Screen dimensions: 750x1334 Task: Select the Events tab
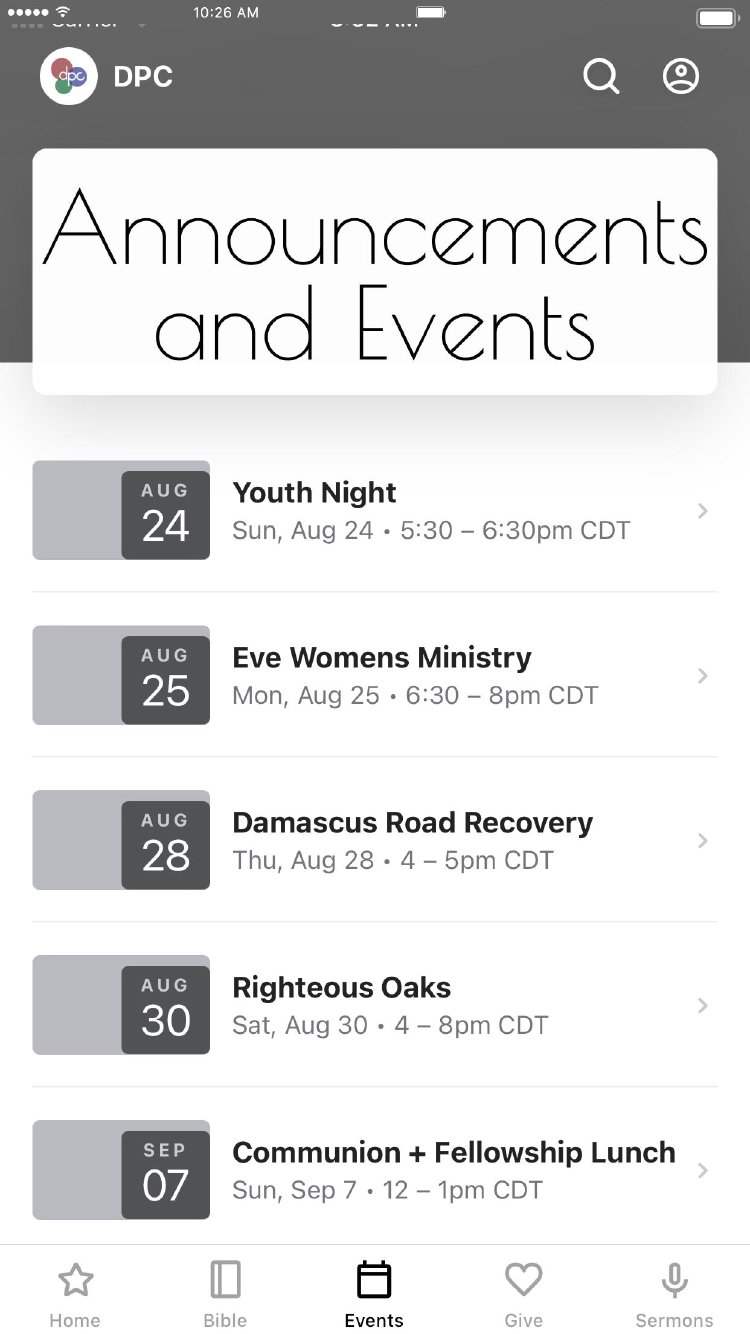[x=374, y=1293]
